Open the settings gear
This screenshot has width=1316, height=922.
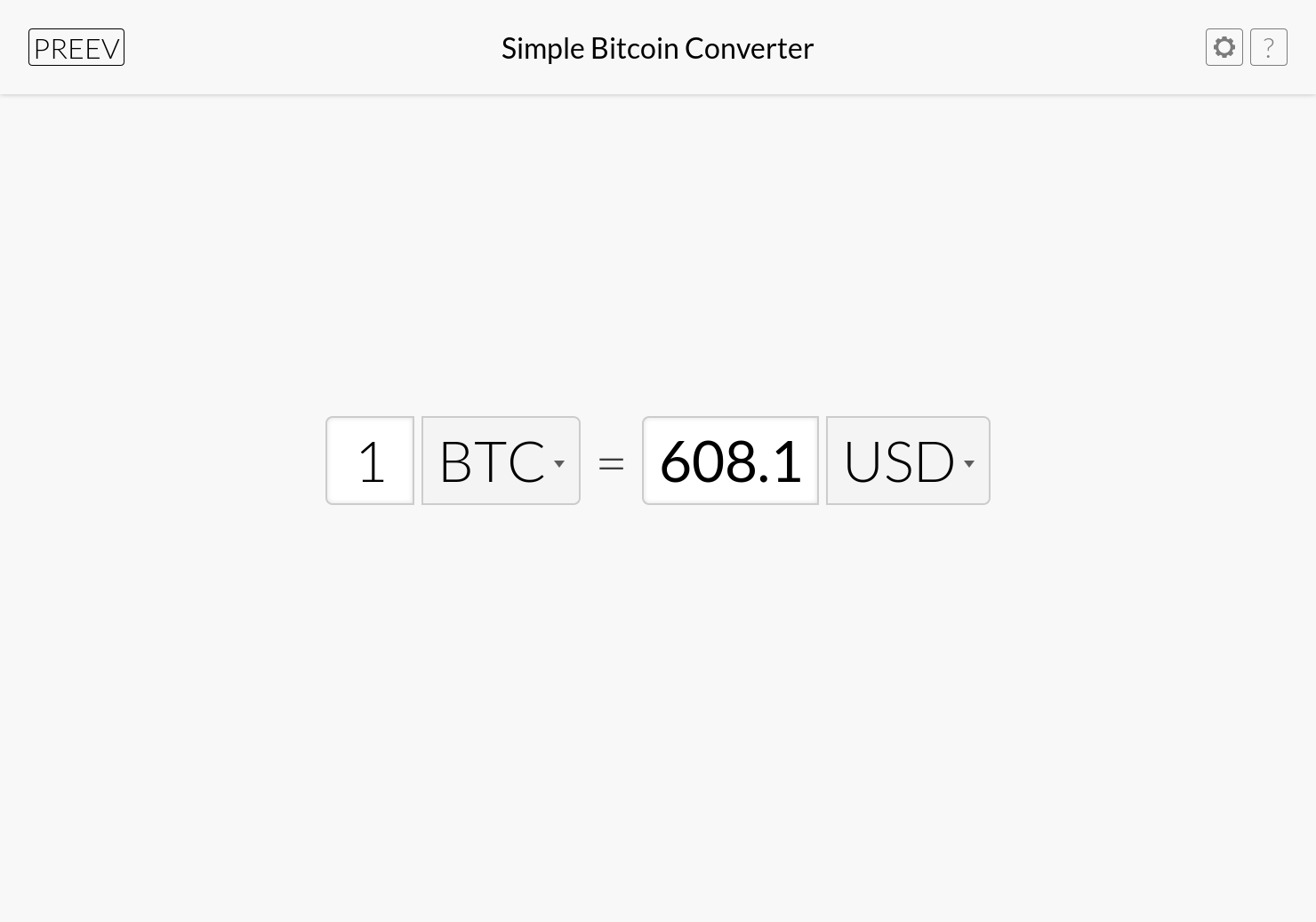click(x=1224, y=47)
